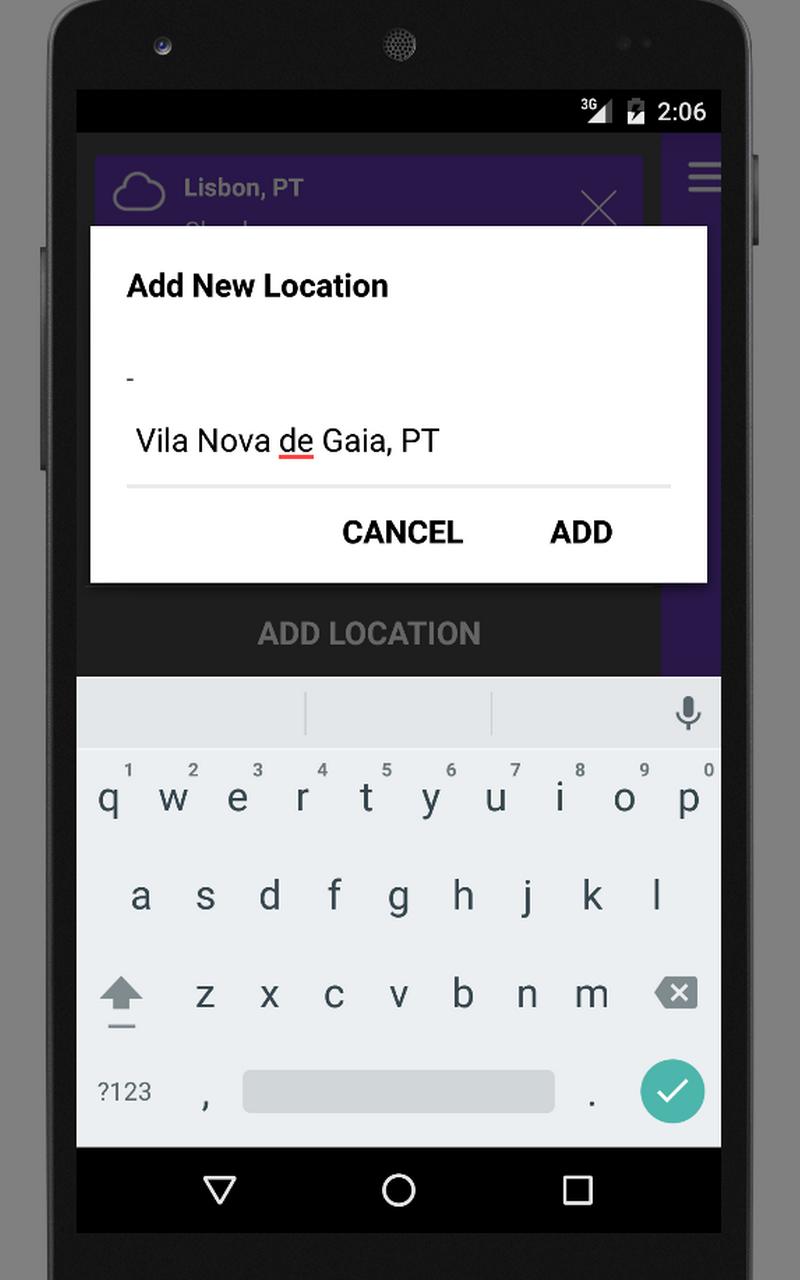Screen dimensions: 800x1280
Task: Tap the space bar
Action: click(398, 1091)
